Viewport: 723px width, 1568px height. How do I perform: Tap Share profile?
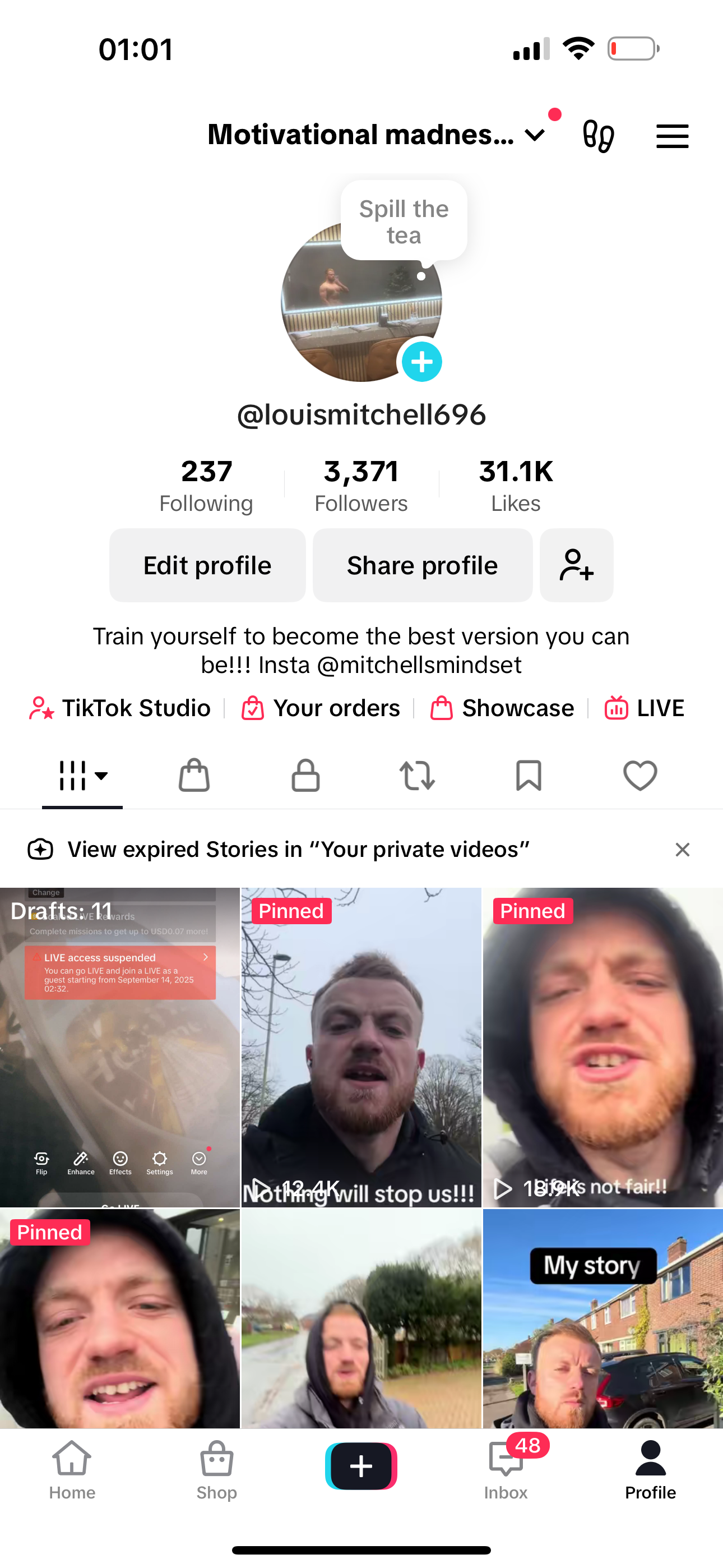coord(423,565)
